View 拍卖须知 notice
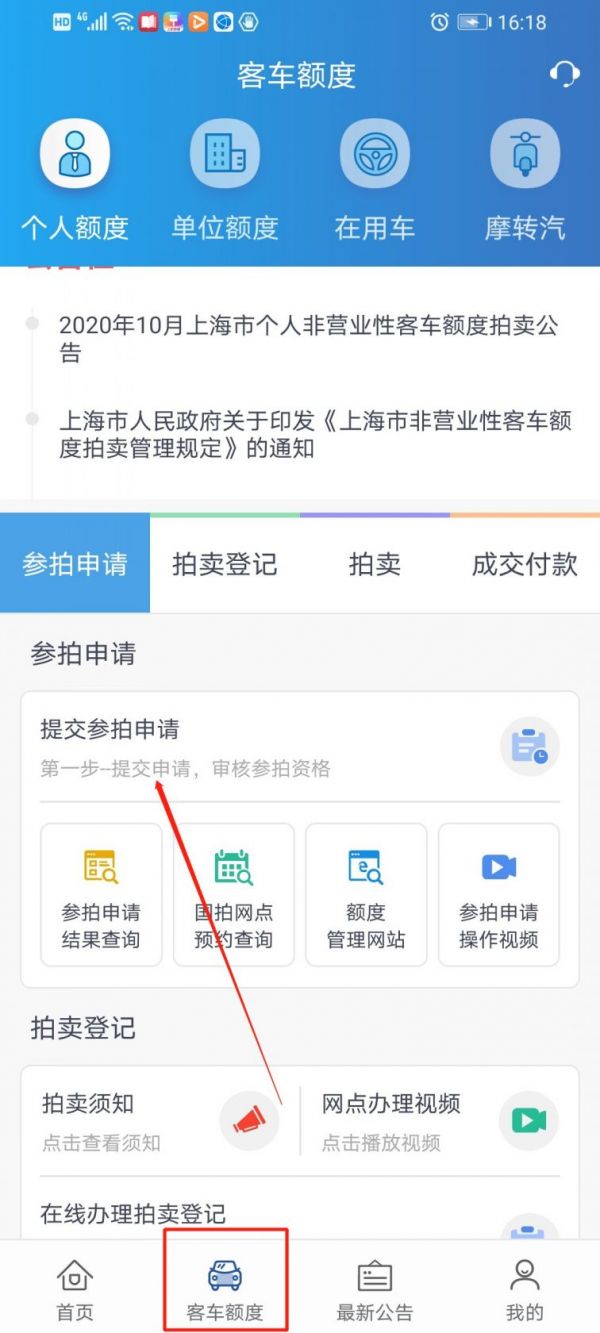 (x=159, y=1121)
